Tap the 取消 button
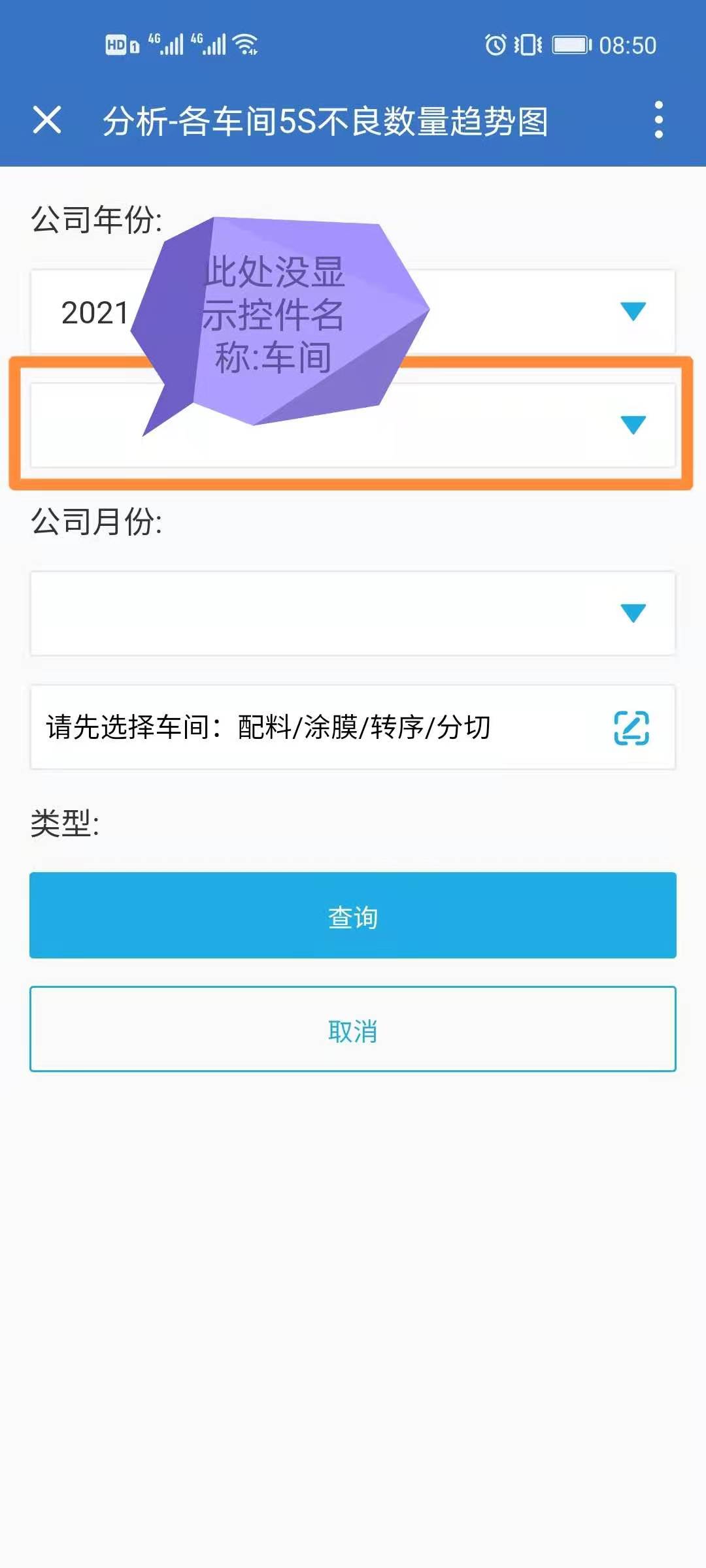This screenshot has width=706, height=1568. 353,1030
